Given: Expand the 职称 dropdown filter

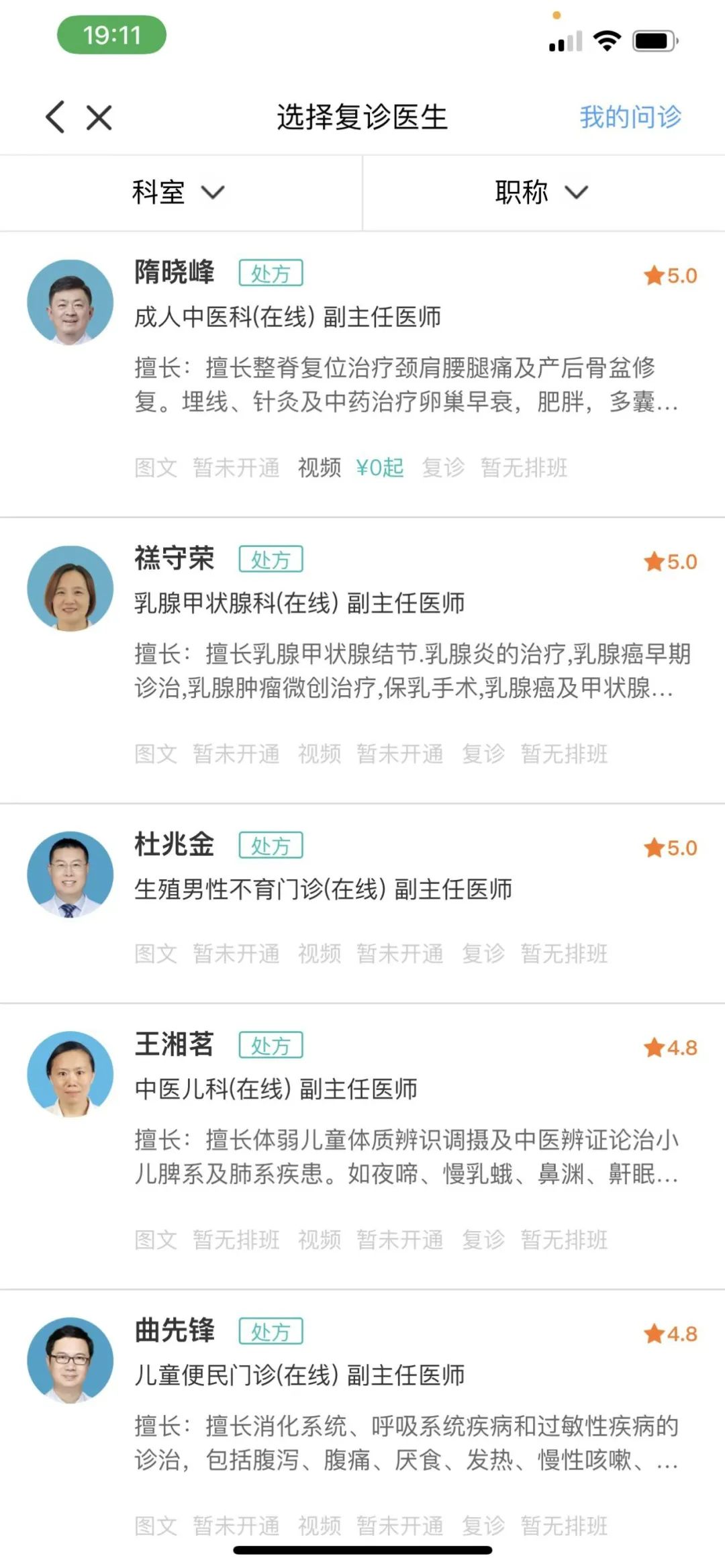Looking at the screenshot, I should [x=541, y=193].
